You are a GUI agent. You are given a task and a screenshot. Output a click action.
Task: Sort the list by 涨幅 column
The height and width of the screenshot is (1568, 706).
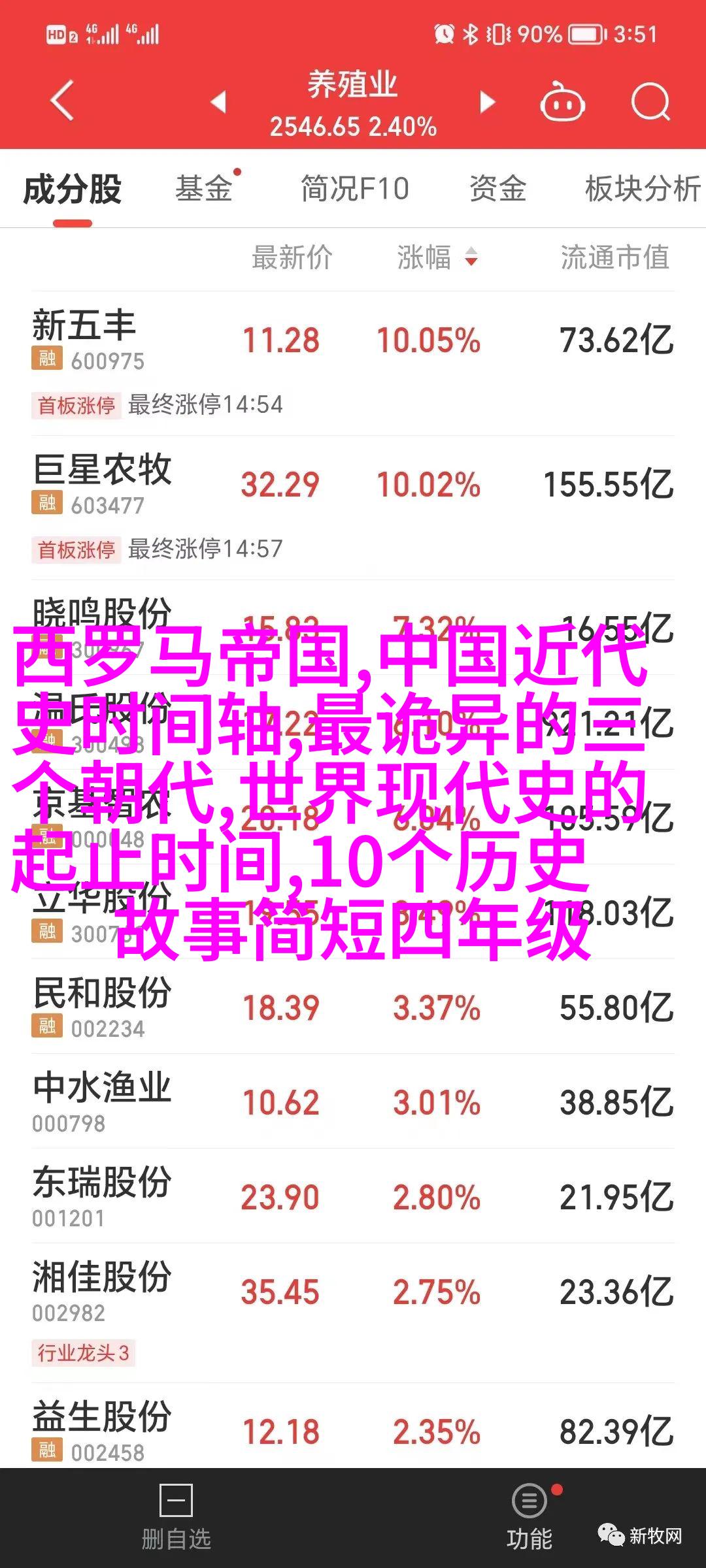[437, 257]
